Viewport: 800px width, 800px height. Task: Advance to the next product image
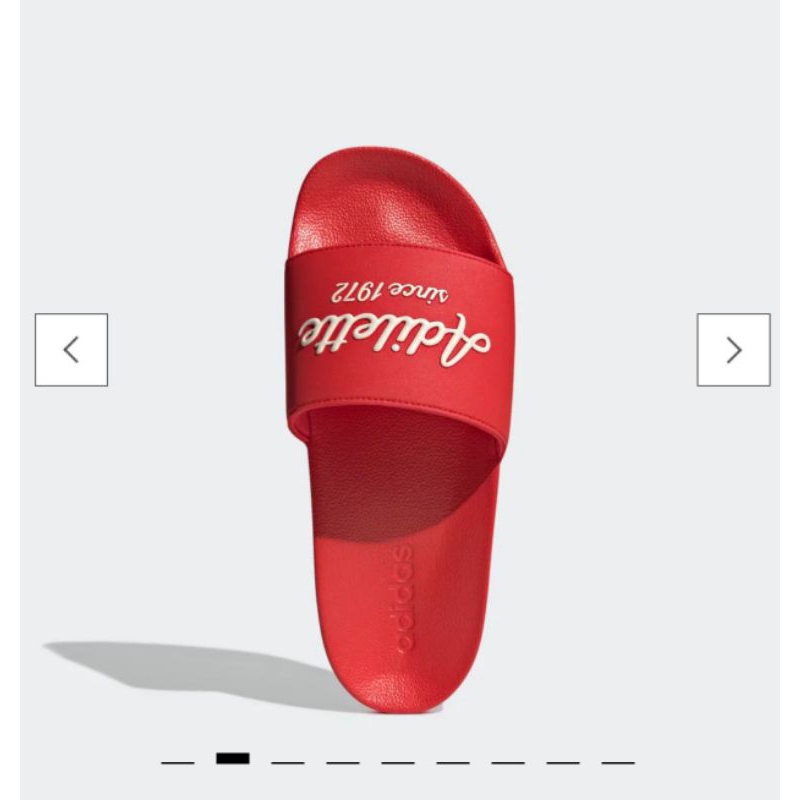click(x=733, y=350)
